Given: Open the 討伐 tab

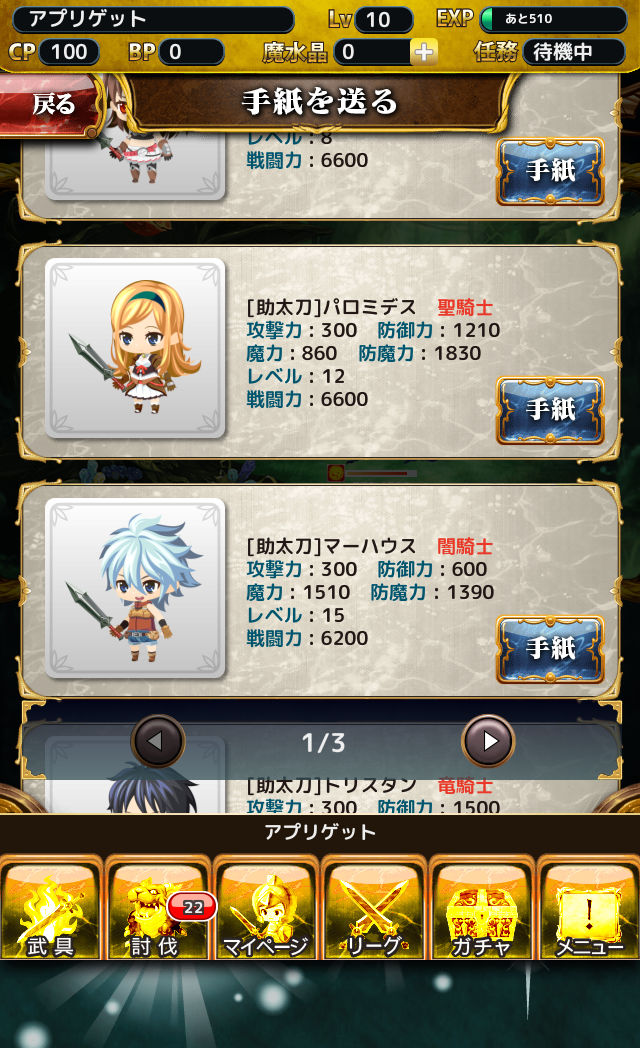Looking at the screenshot, I should pyautogui.click(x=158, y=910).
